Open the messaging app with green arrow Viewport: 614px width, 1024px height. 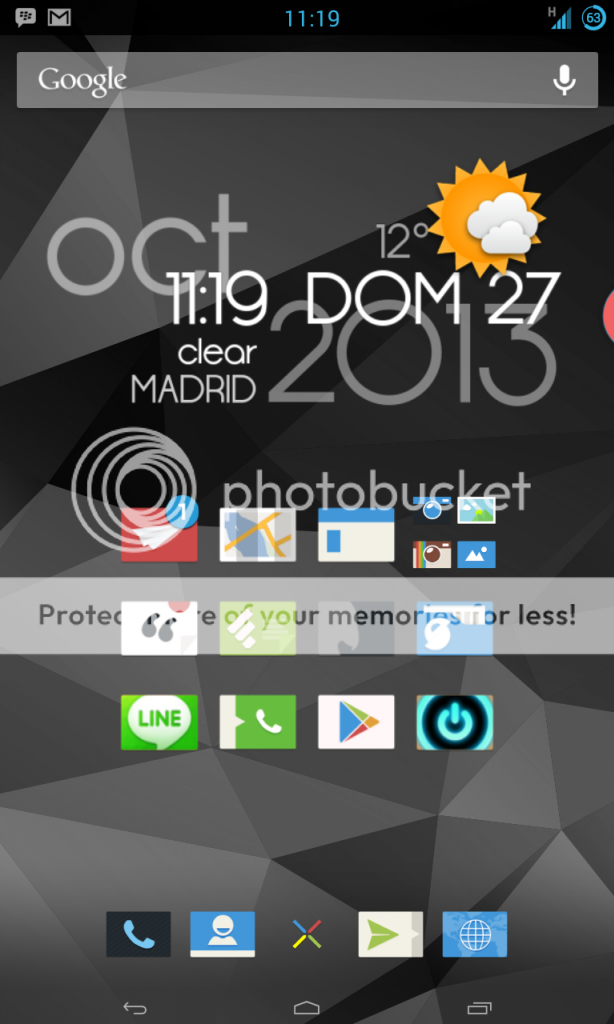click(x=391, y=934)
